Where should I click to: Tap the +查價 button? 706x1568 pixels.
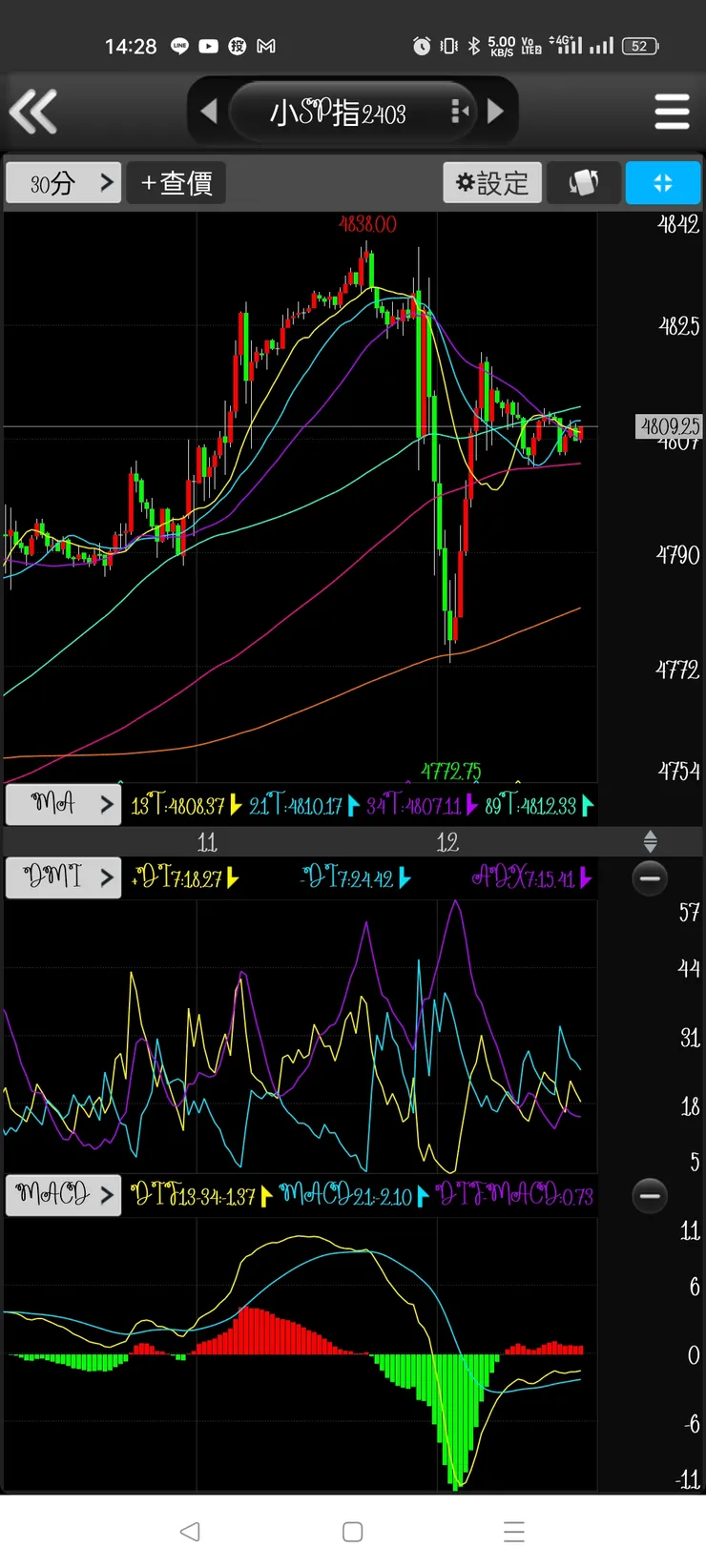(176, 182)
